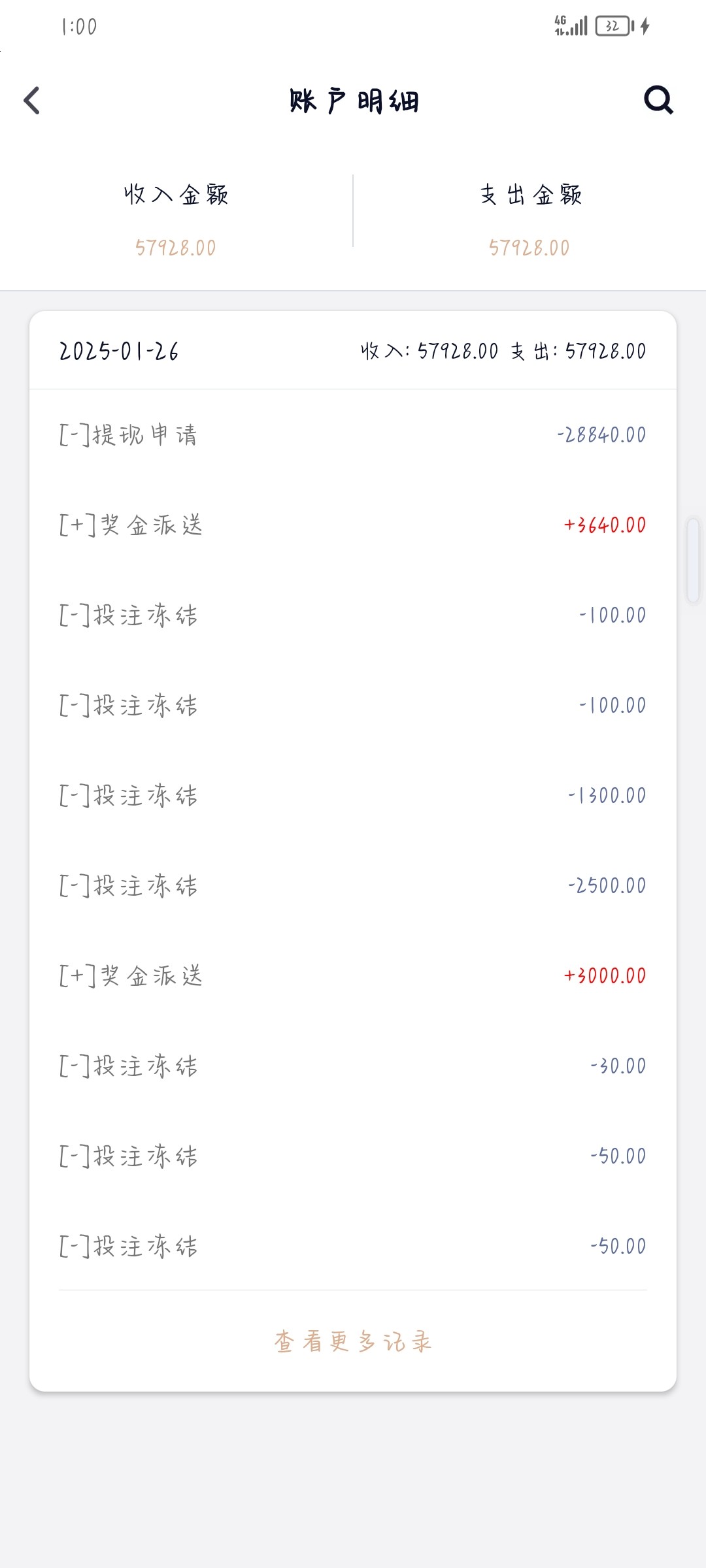Load more records via 查看更多记录
Image resolution: width=706 pixels, height=1568 pixels.
353,1342
